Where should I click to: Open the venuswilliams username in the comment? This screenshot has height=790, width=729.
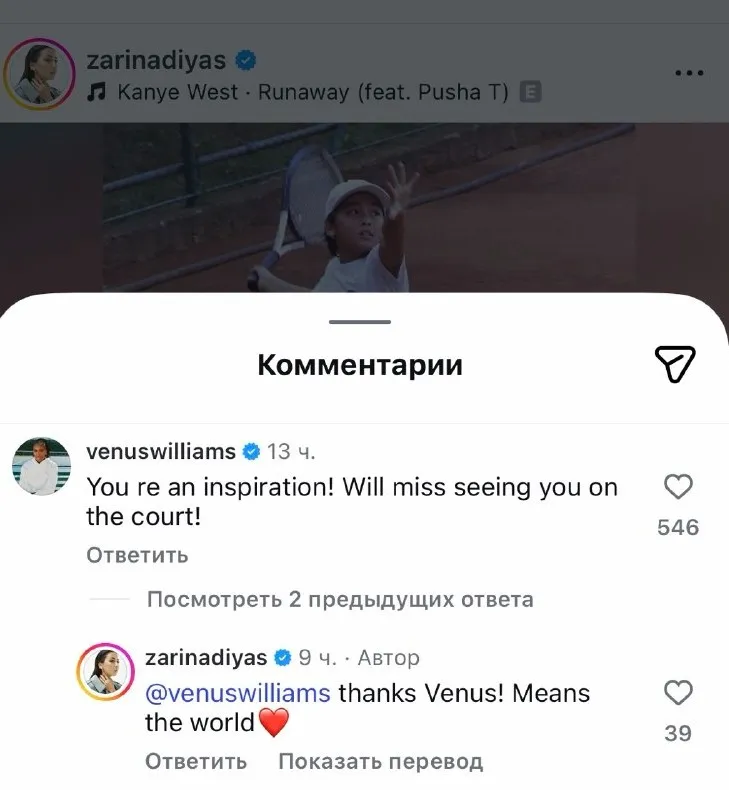coord(161,451)
